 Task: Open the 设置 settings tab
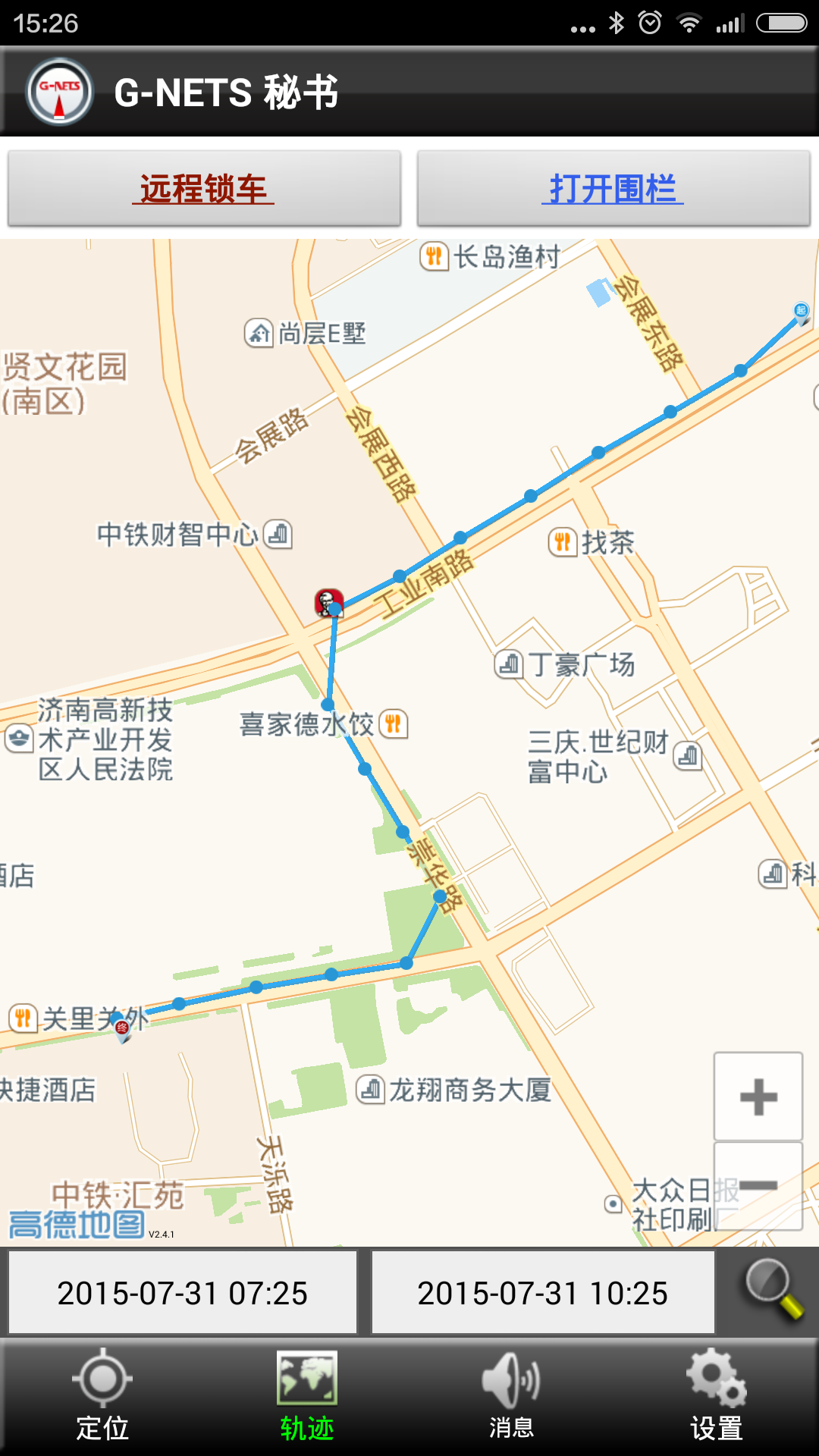[716, 1395]
